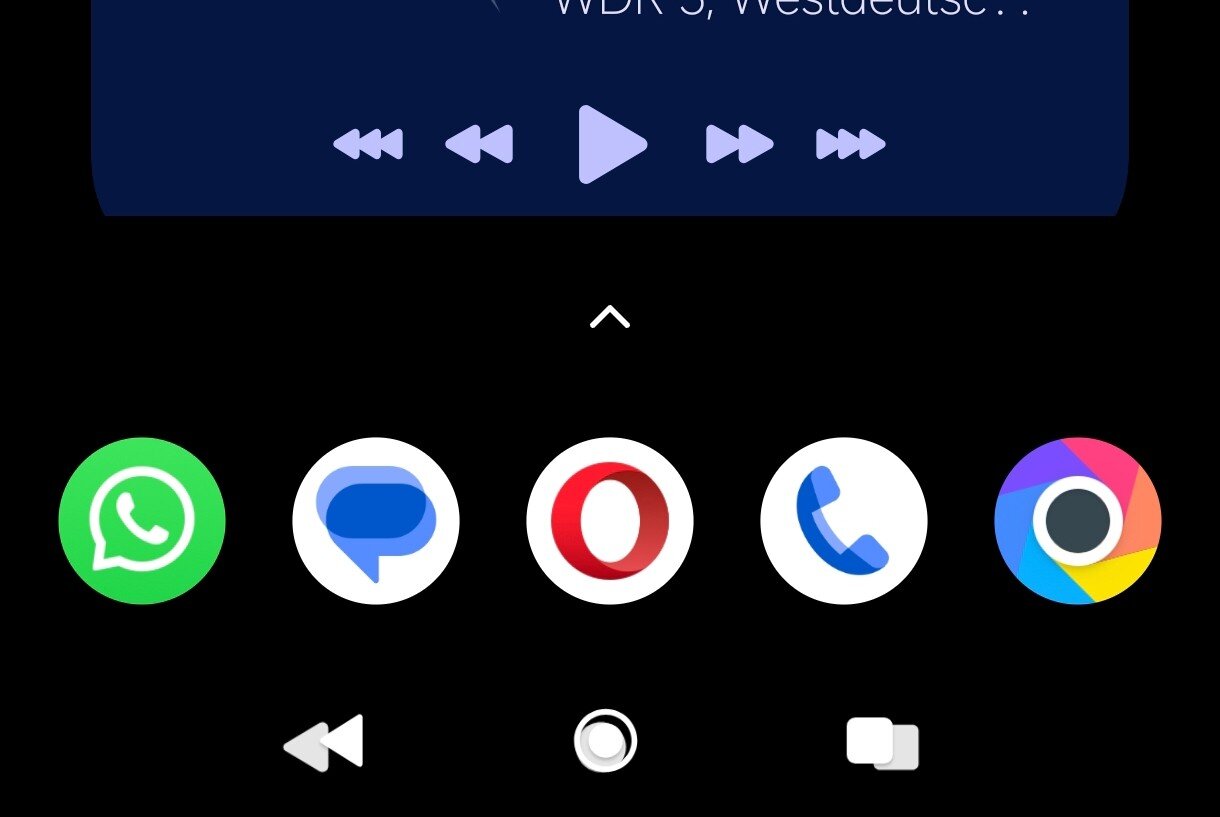
Task: Go back using the navigation bar arrow
Action: click(325, 743)
